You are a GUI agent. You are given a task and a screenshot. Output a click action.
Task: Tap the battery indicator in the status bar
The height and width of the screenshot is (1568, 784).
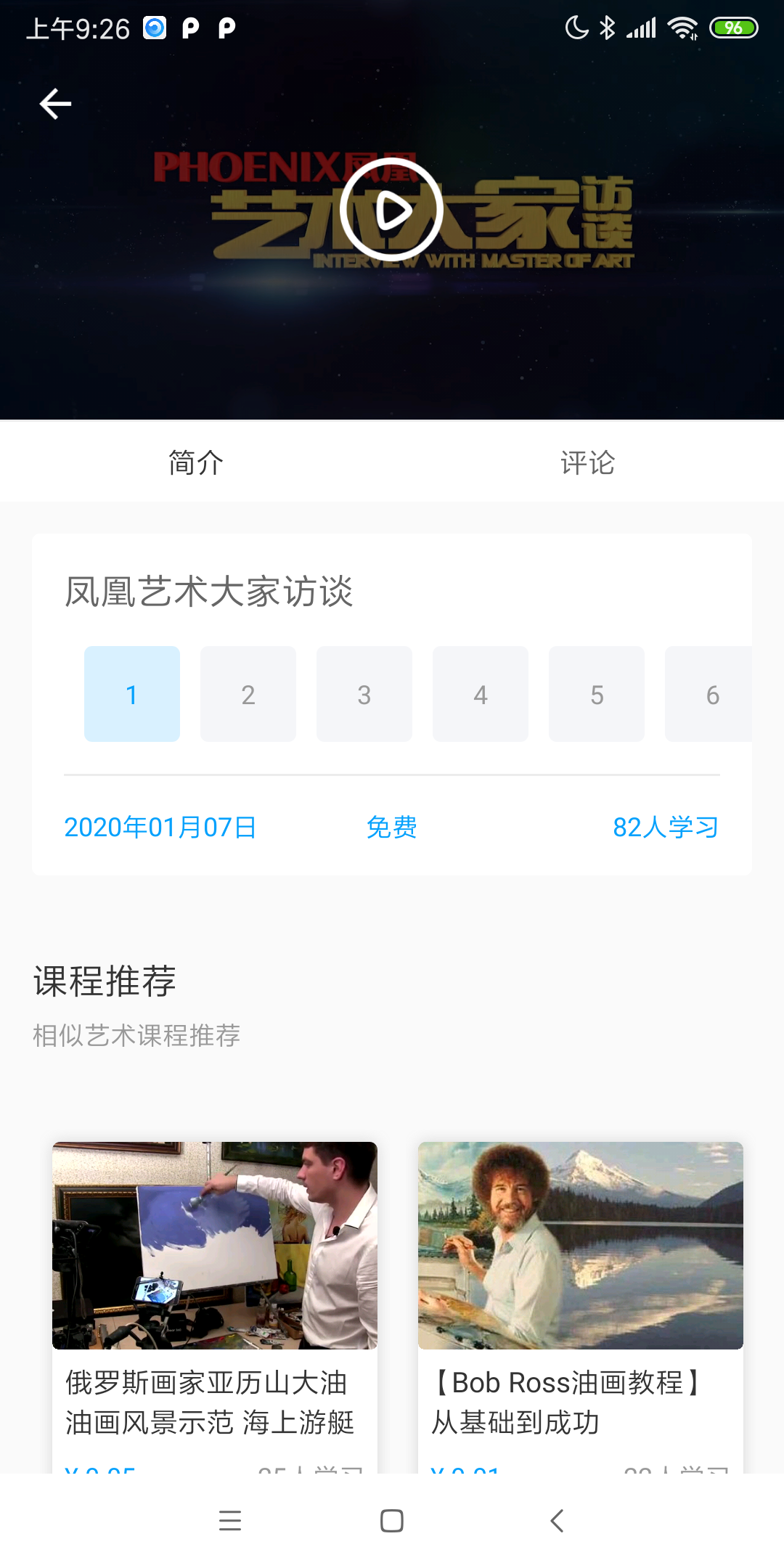click(x=734, y=27)
